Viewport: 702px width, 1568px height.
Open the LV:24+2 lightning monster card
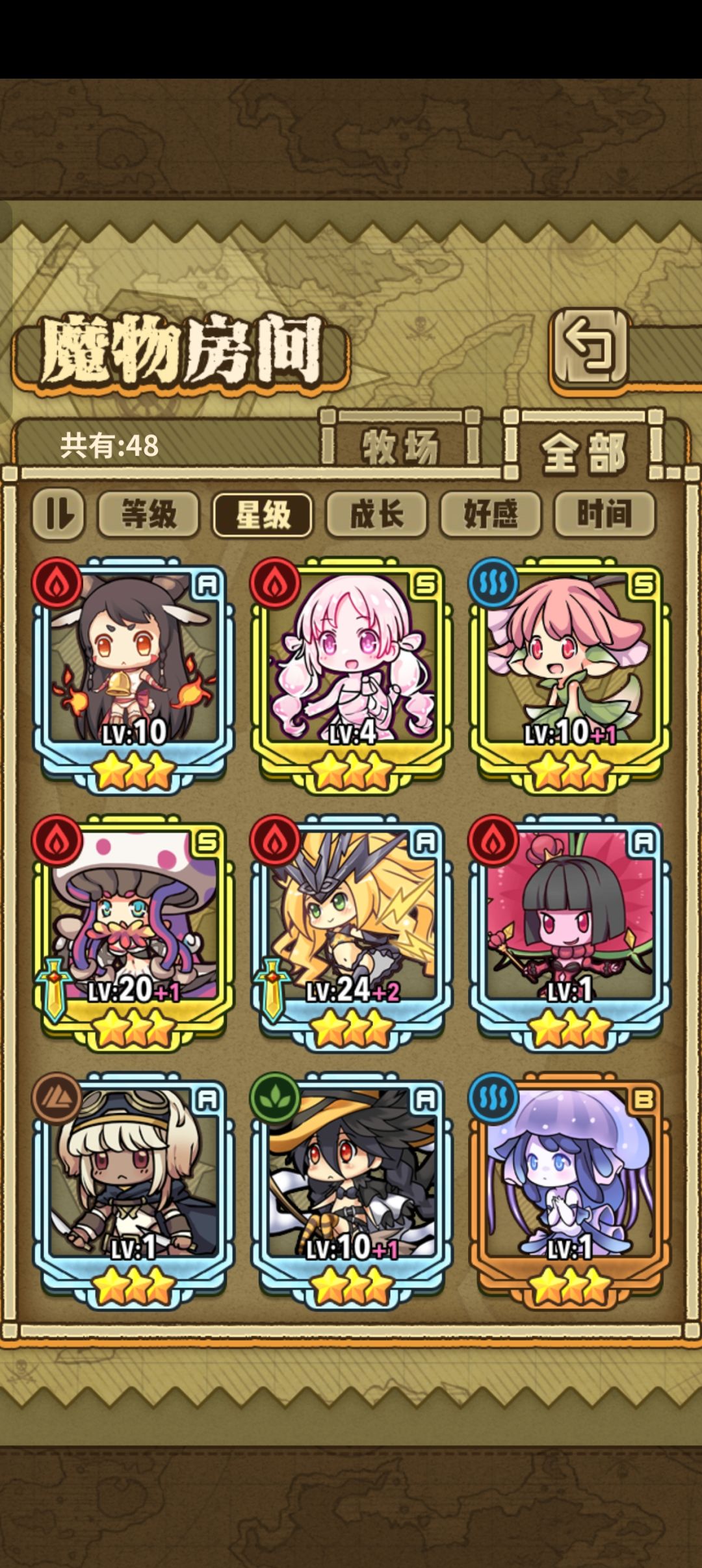coord(352,933)
